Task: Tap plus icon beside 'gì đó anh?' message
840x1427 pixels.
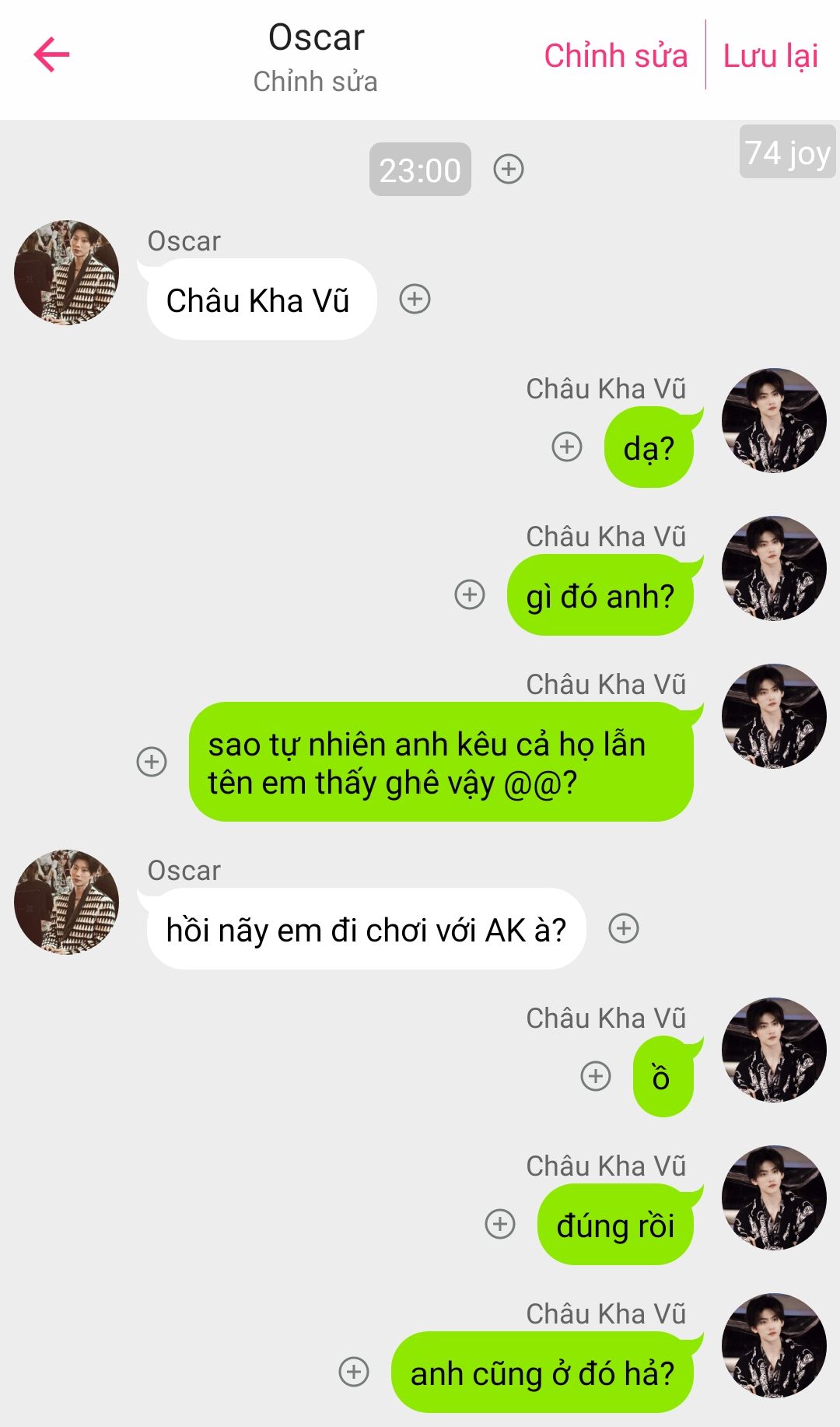Action: click(470, 594)
